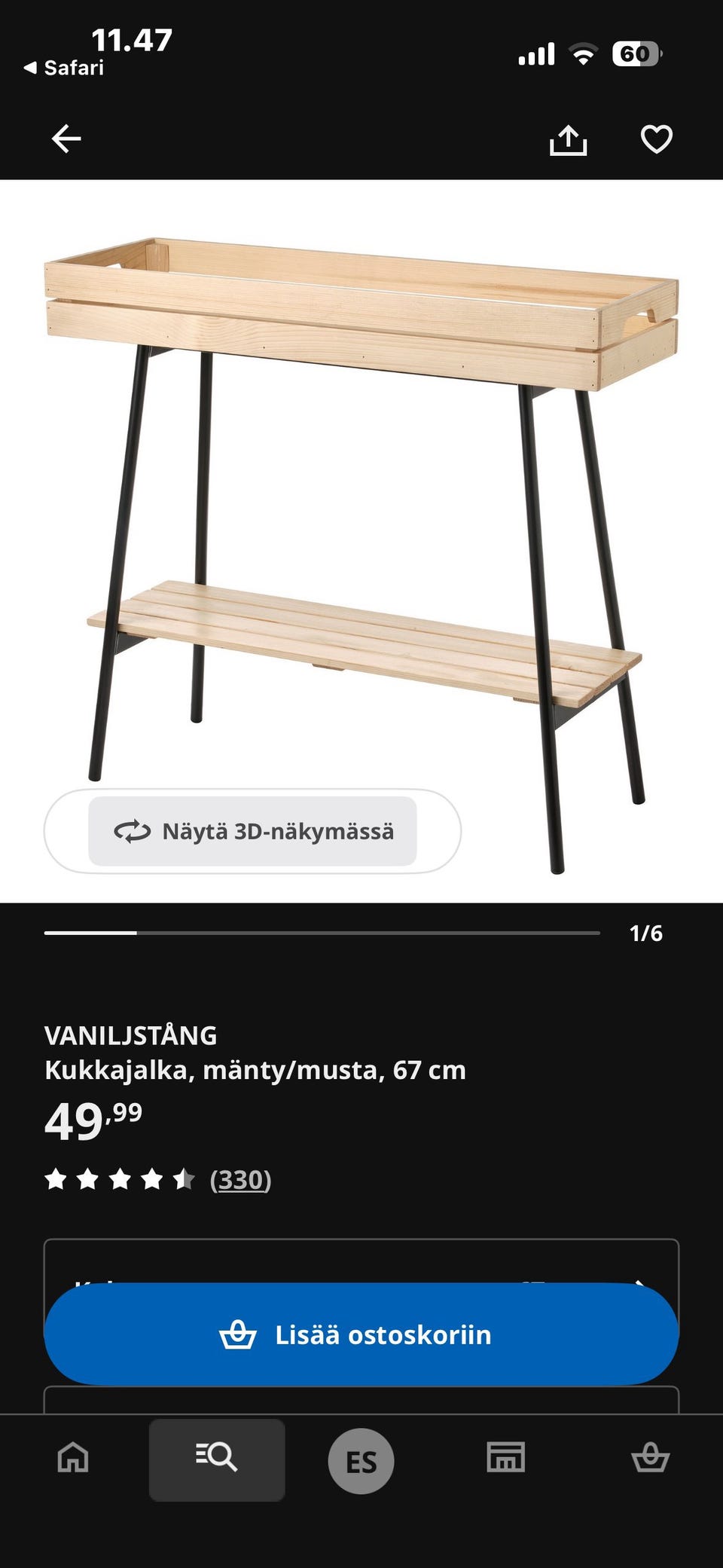Open the 330 customer reviews link
The image size is (723, 1568).
point(241,1180)
